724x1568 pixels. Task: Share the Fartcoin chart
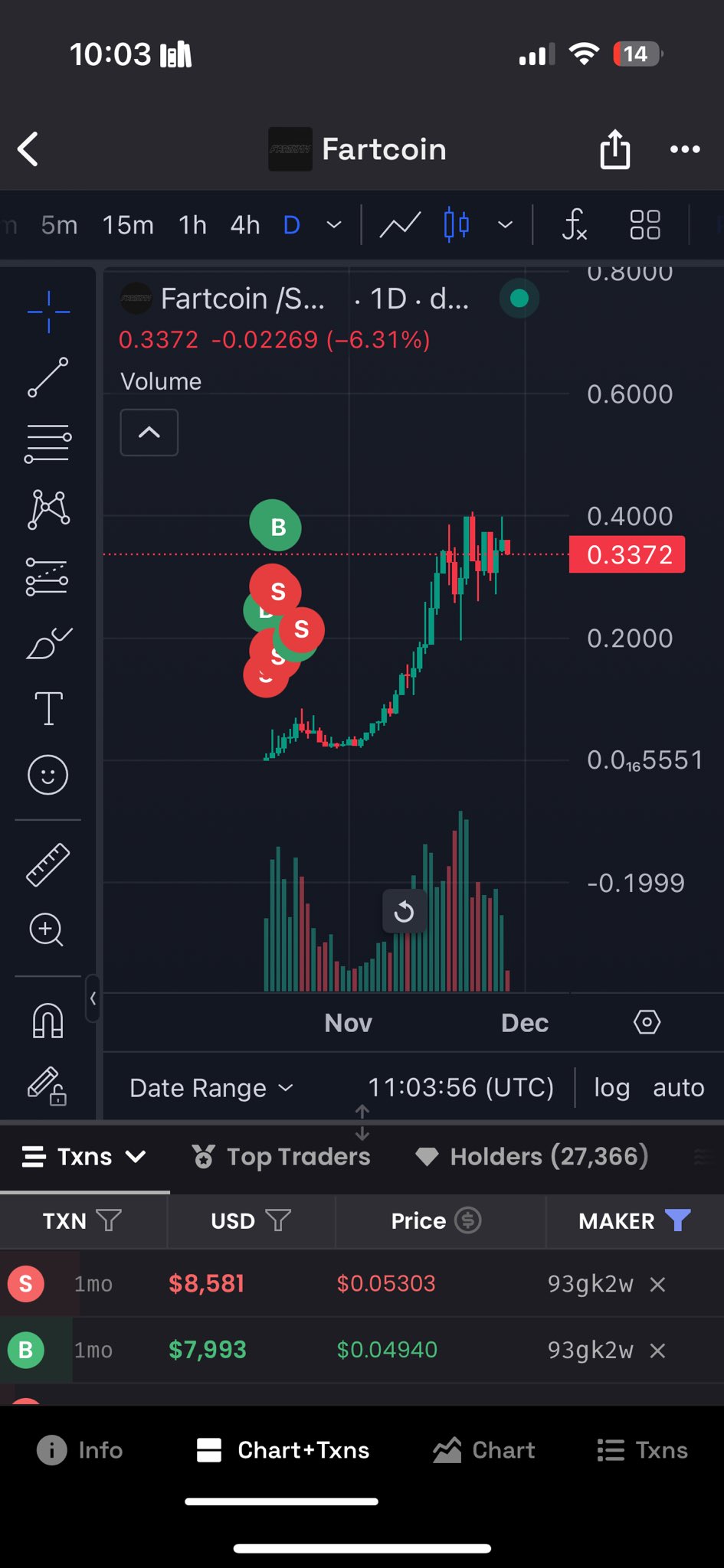click(614, 149)
